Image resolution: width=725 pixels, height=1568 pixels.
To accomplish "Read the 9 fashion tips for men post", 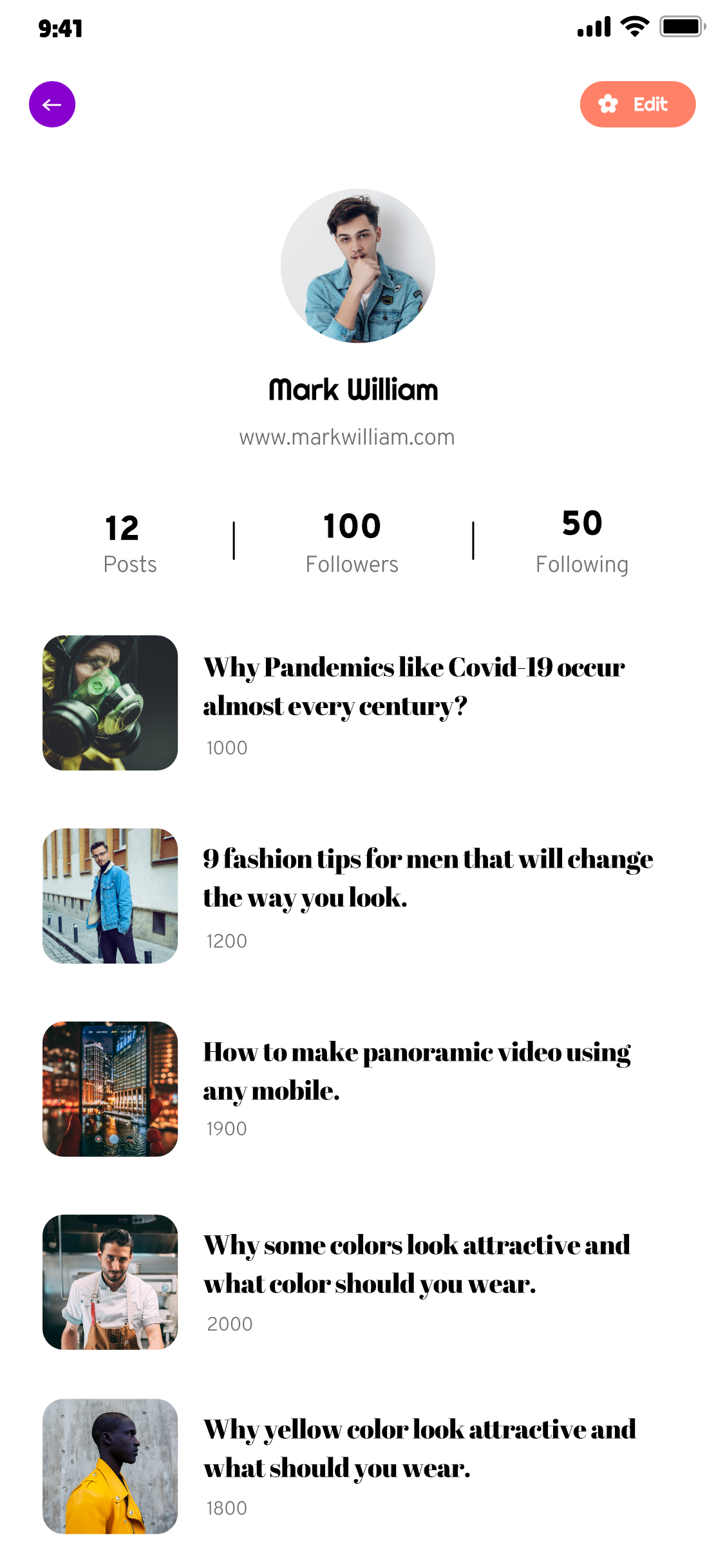I will coord(428,879).
